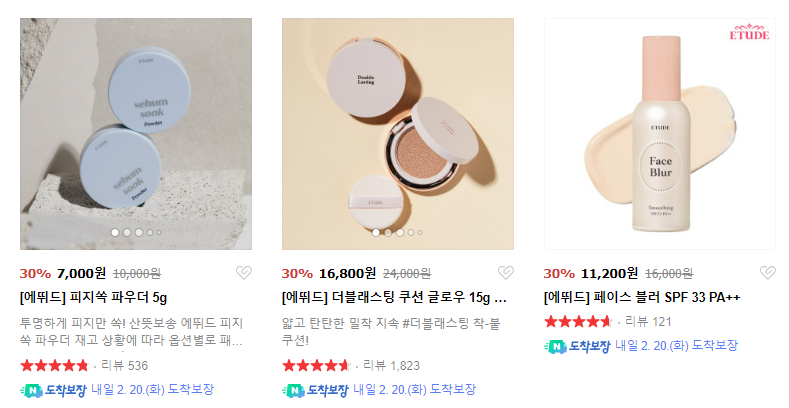
Task: Add 피지쏙 파우더 to wishlist with heart
Action: [243, 273]
